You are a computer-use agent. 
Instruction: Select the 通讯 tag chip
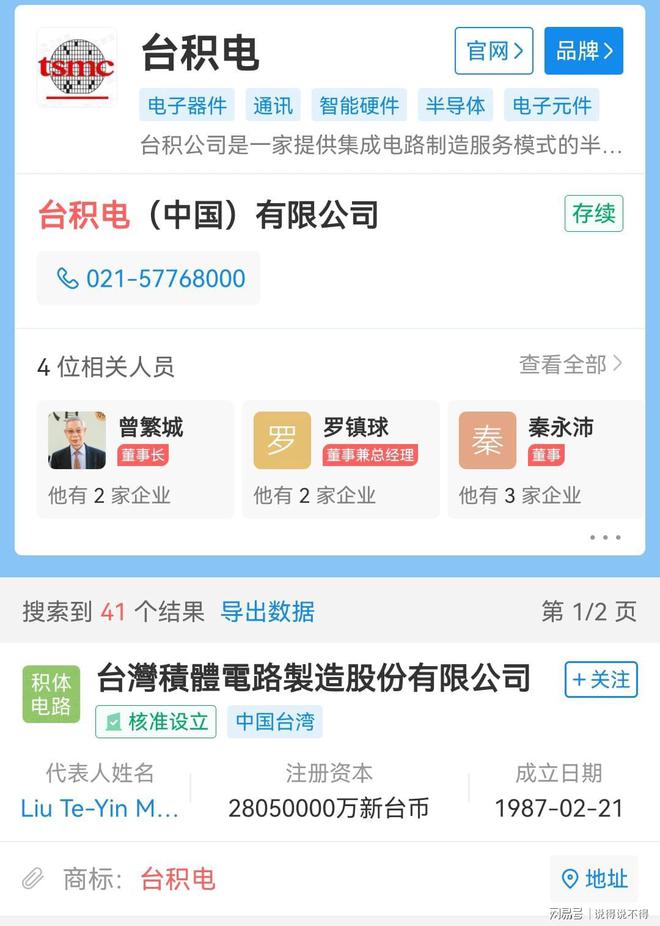point(272,106)
